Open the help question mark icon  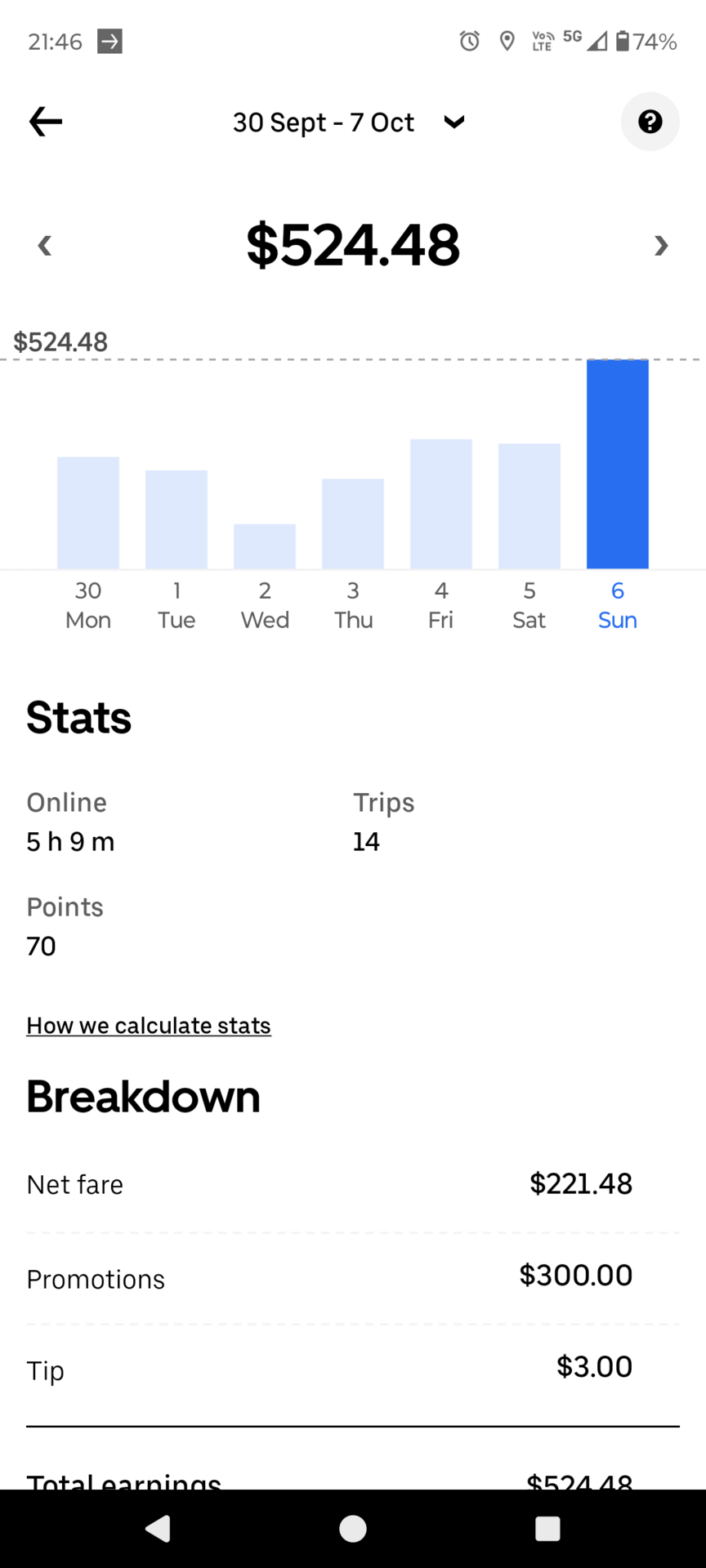650,122
